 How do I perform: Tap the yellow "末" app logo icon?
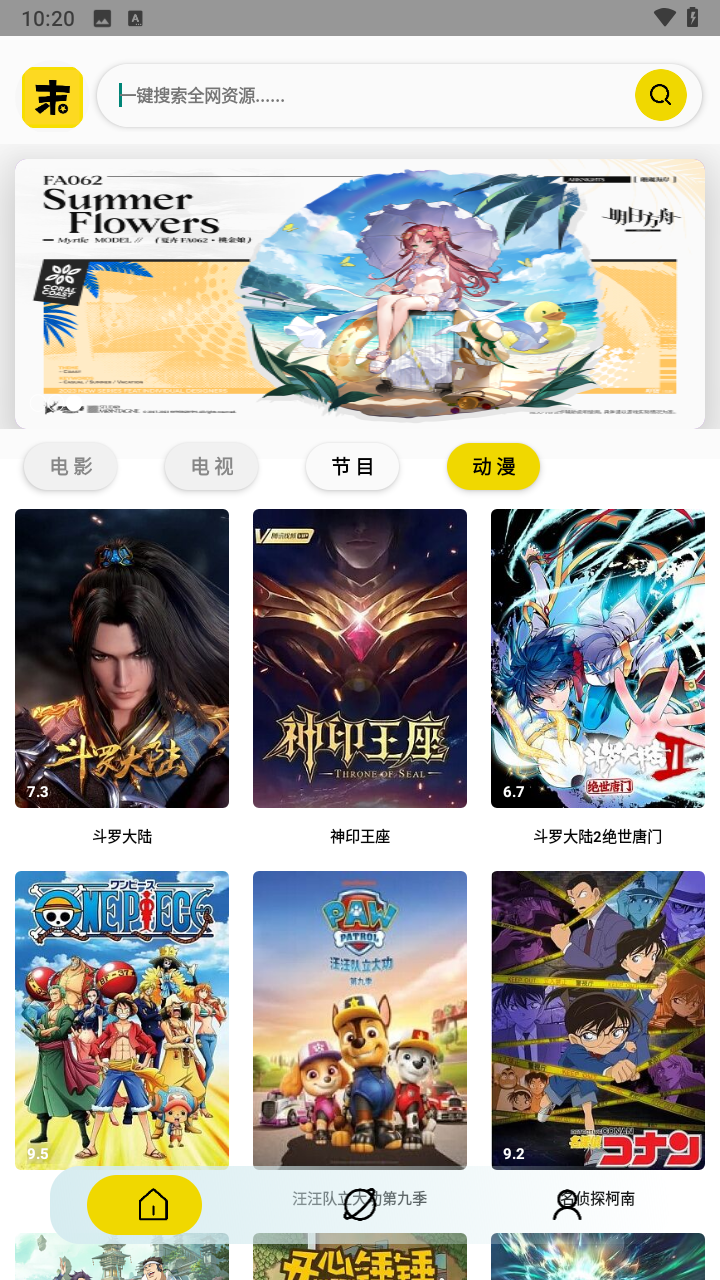(x=52, y=97)
